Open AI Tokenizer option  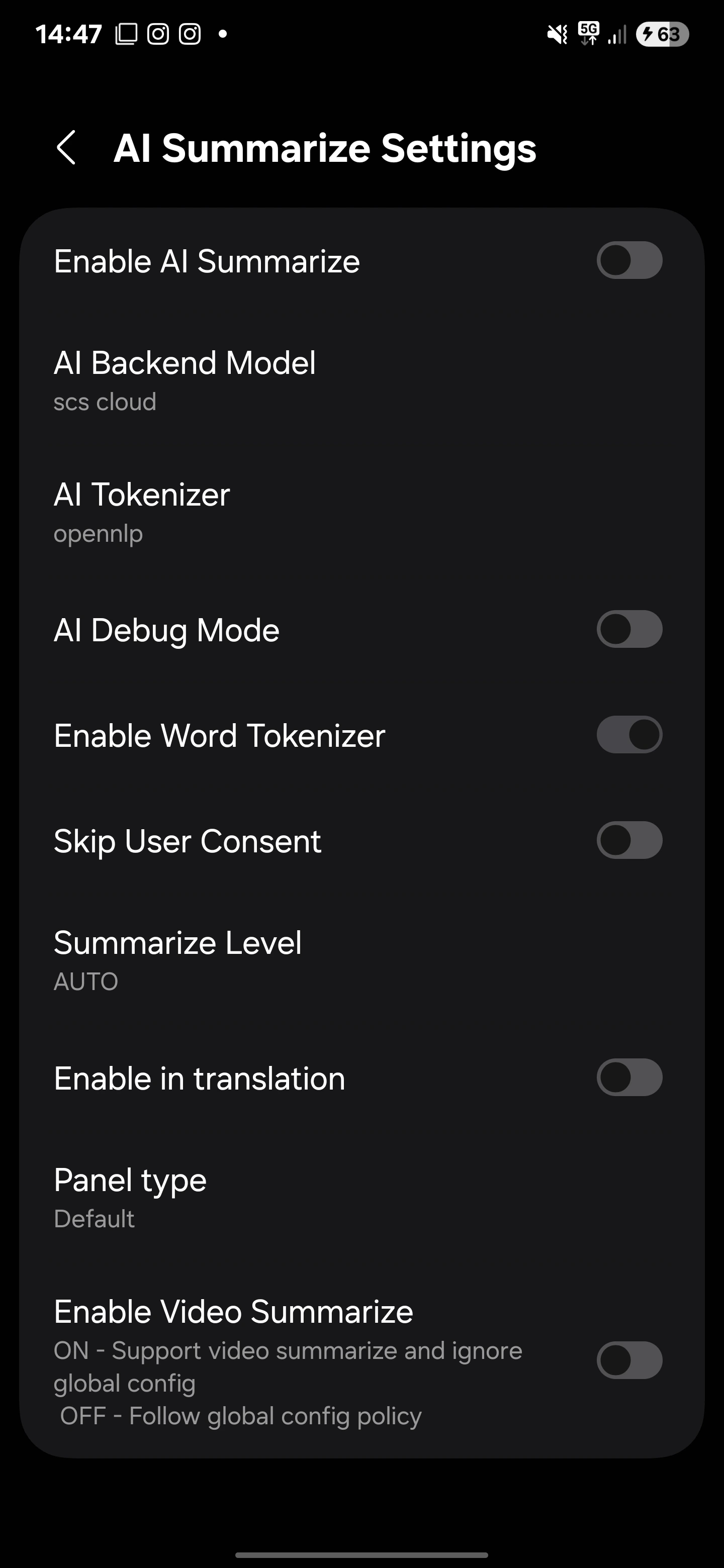coord(361,511)
